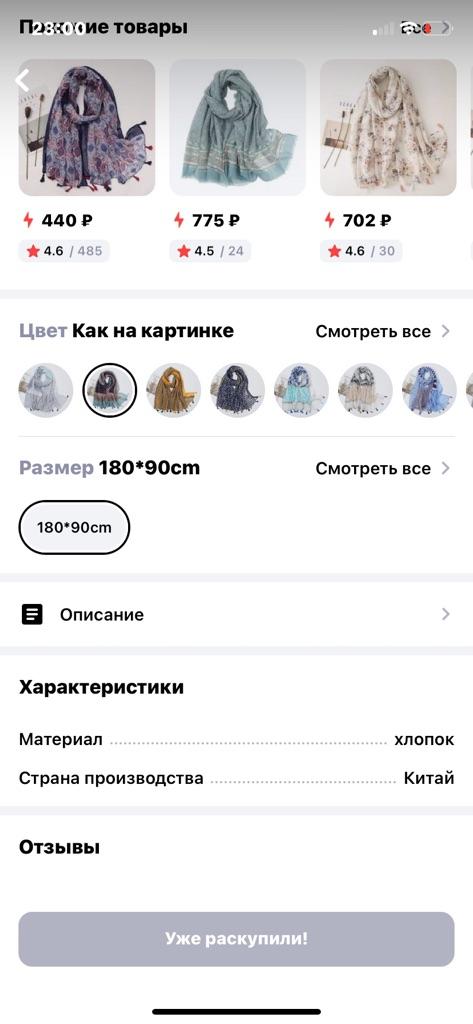Select the 180*90cm size chip
Viewport: 473px width, 1024px height.
pyautogui.click(x=74, y=527)
